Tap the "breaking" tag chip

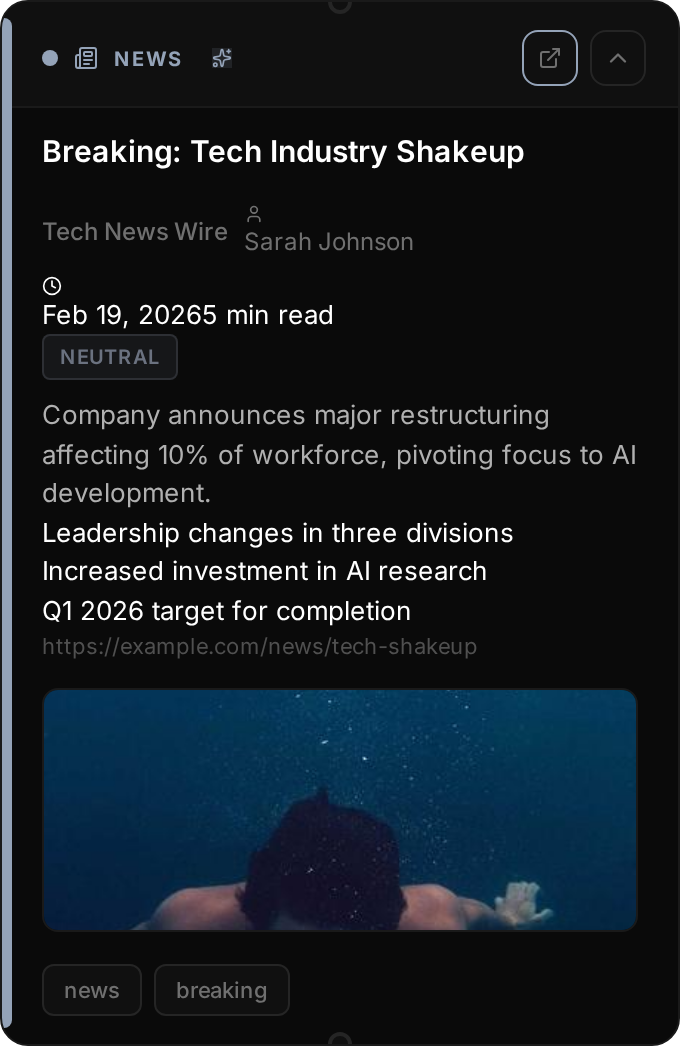(x=221, y=990)
